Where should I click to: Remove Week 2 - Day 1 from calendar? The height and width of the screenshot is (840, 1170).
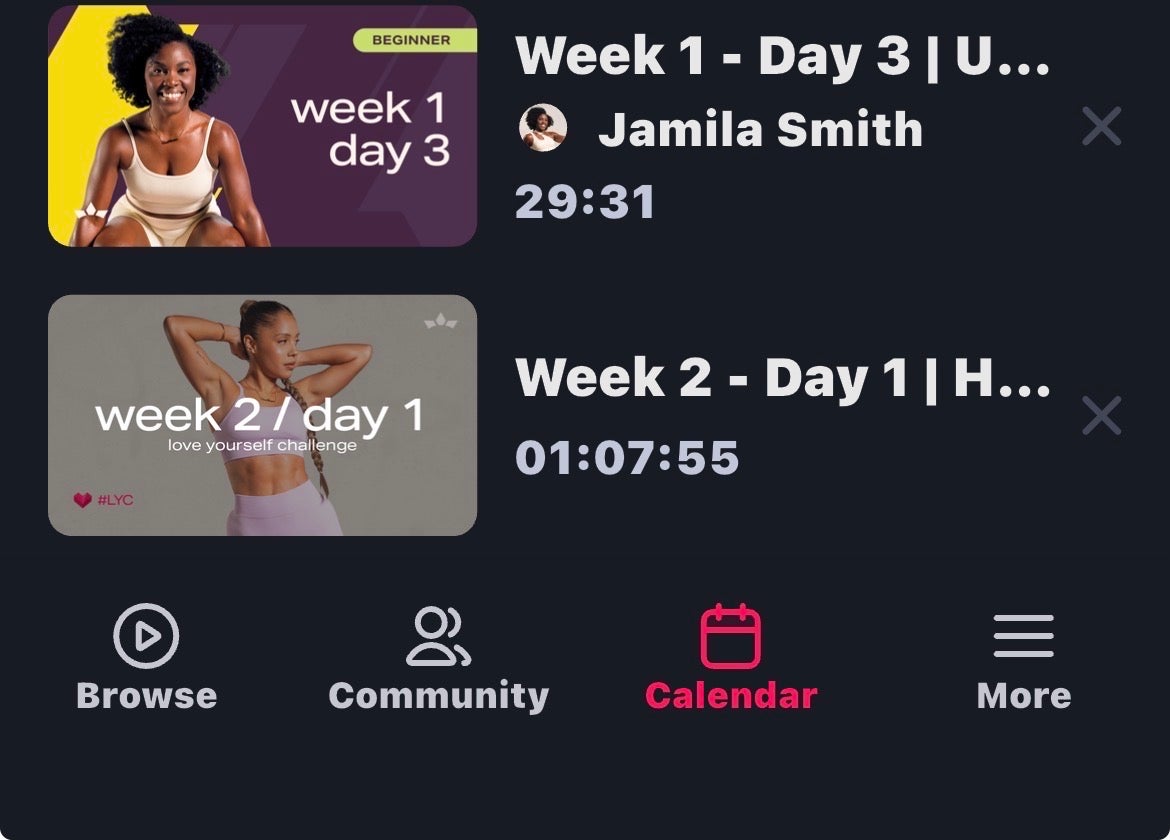tap(1101, 415)
